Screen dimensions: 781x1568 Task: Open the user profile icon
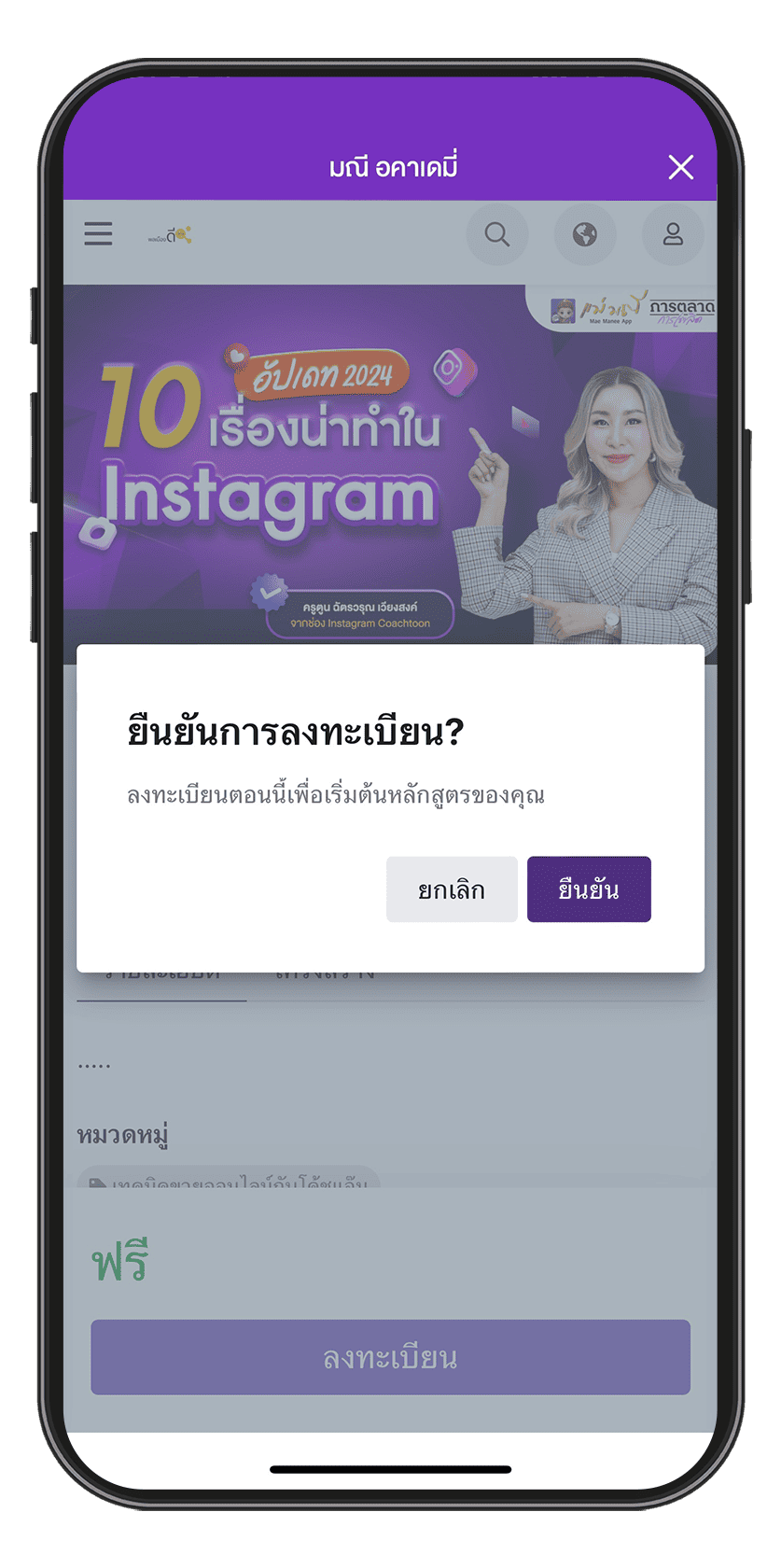click(673, 234)
